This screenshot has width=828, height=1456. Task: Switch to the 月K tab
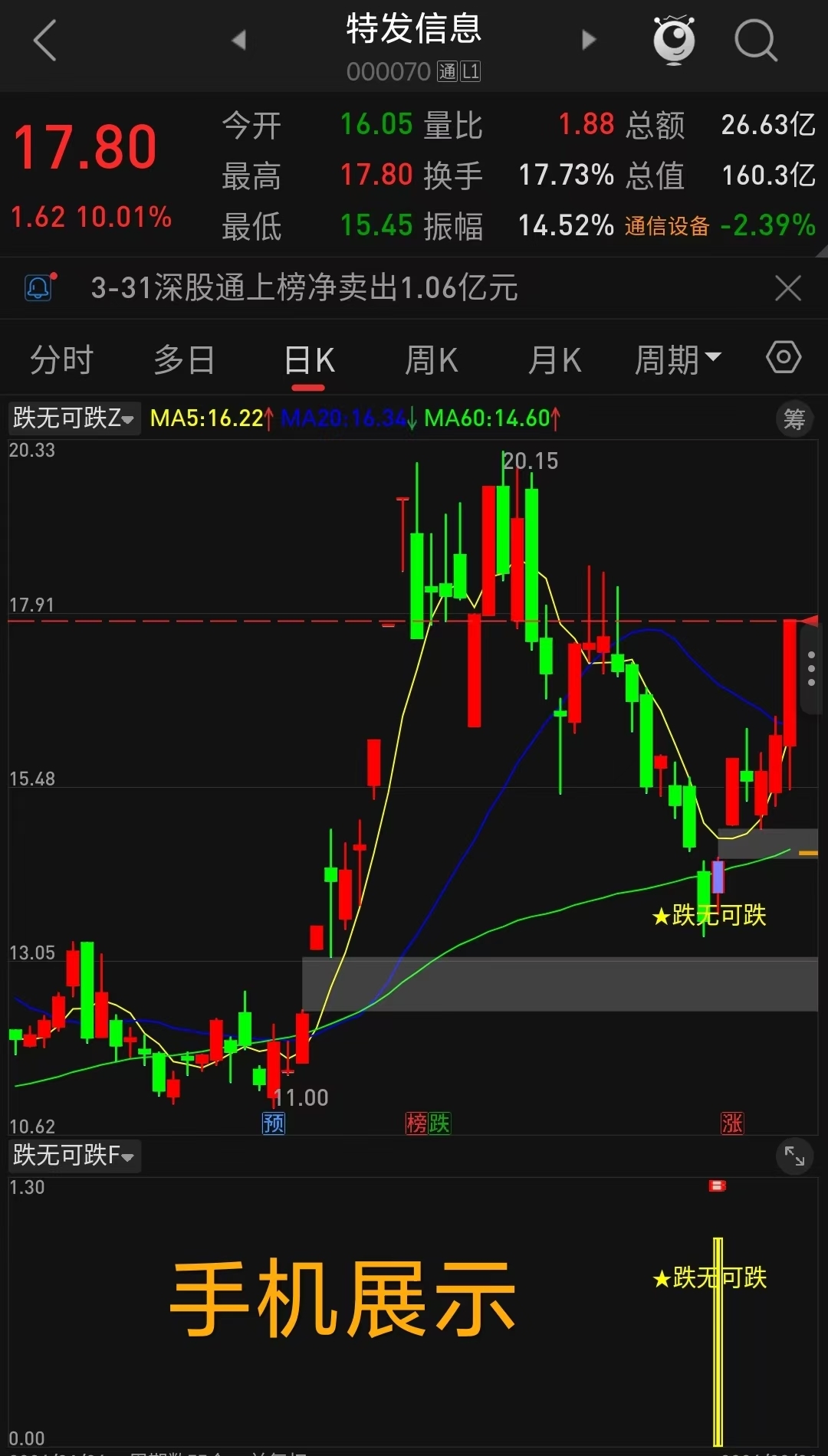pos(554,359)
